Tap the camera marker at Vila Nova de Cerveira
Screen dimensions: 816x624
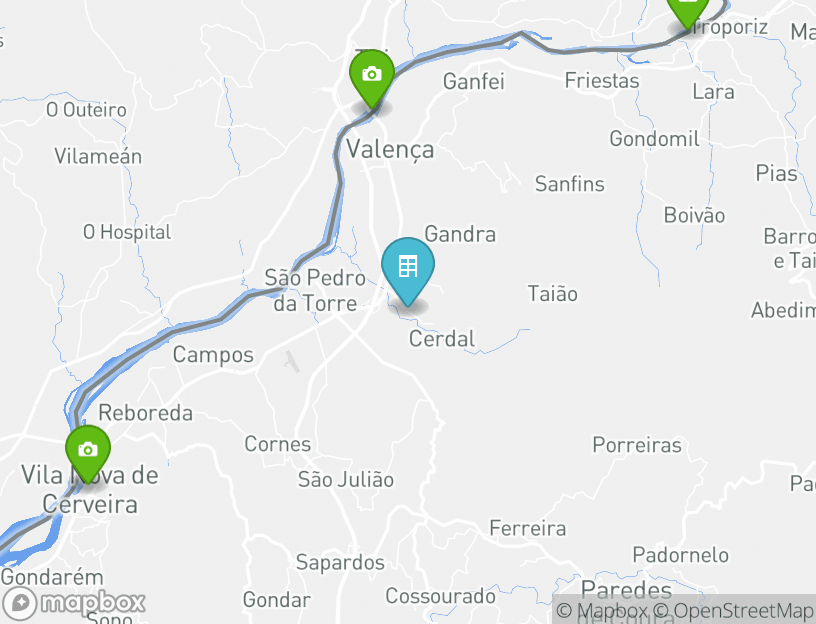coord(88,452)
